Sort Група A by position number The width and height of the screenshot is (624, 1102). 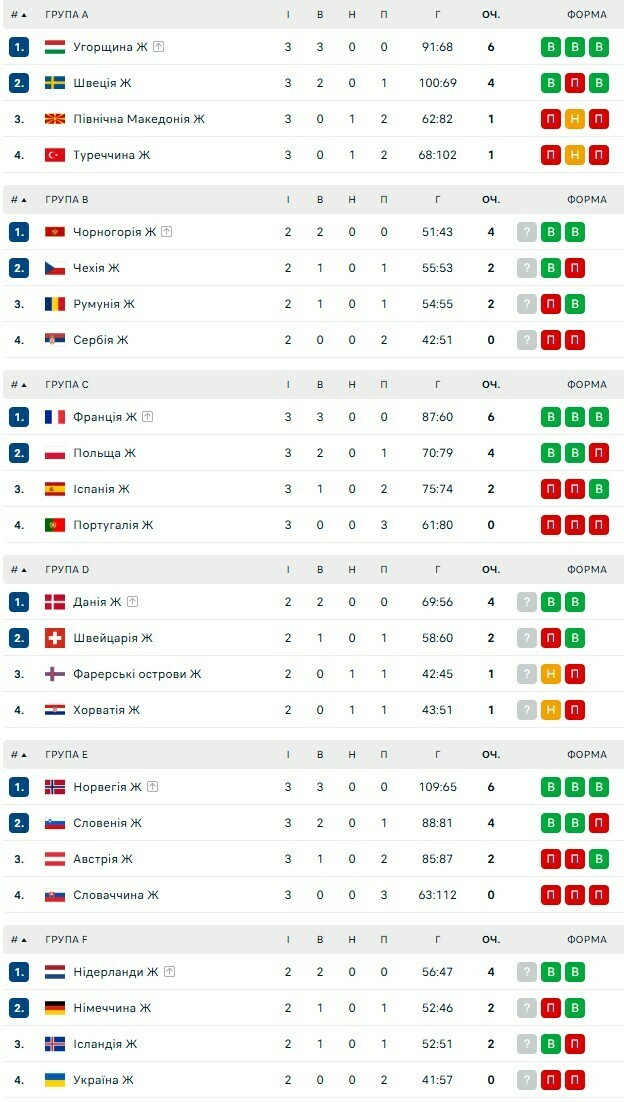coord(19,15)
